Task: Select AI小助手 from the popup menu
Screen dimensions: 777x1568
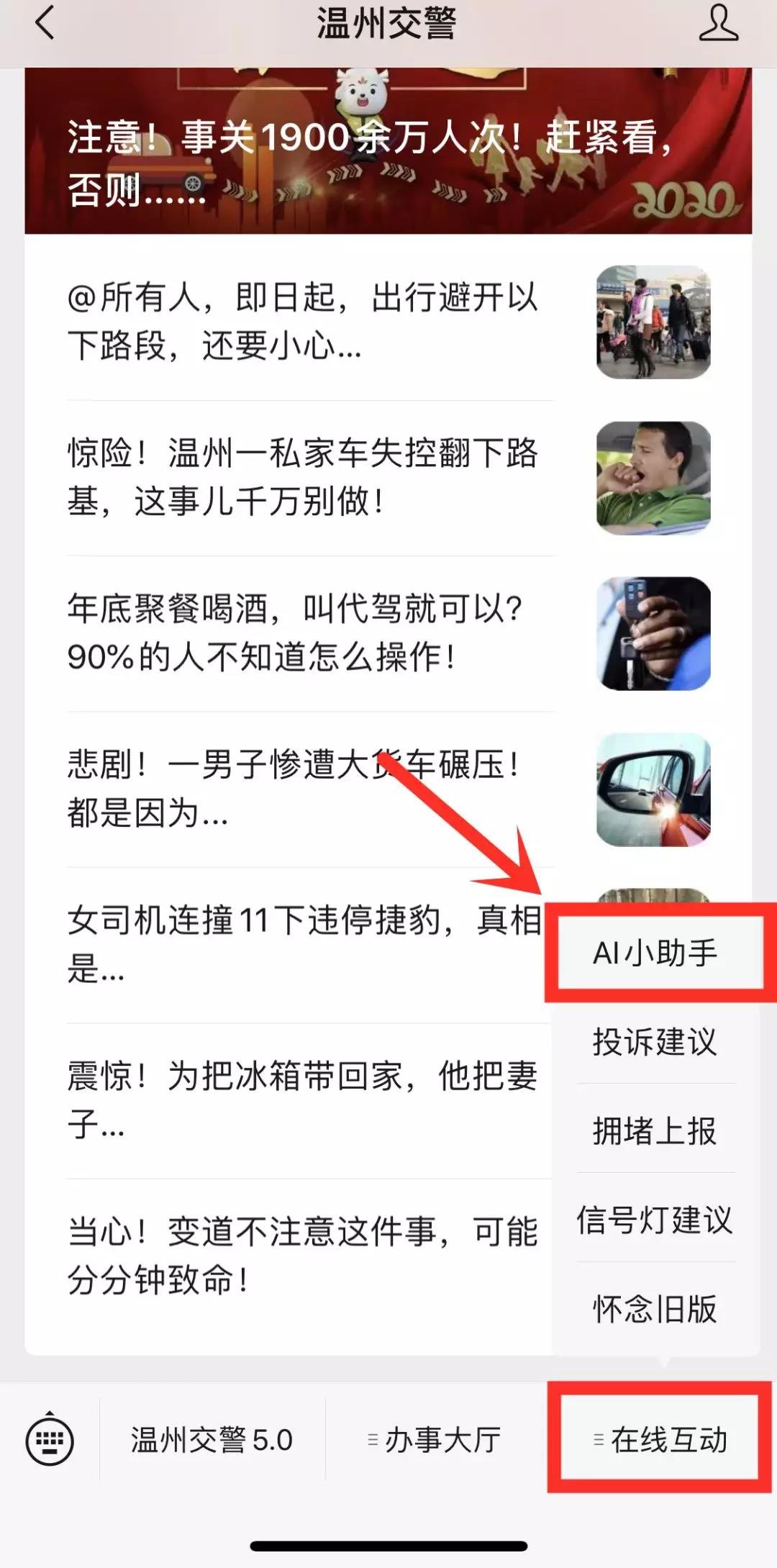Action: (655, 953)
